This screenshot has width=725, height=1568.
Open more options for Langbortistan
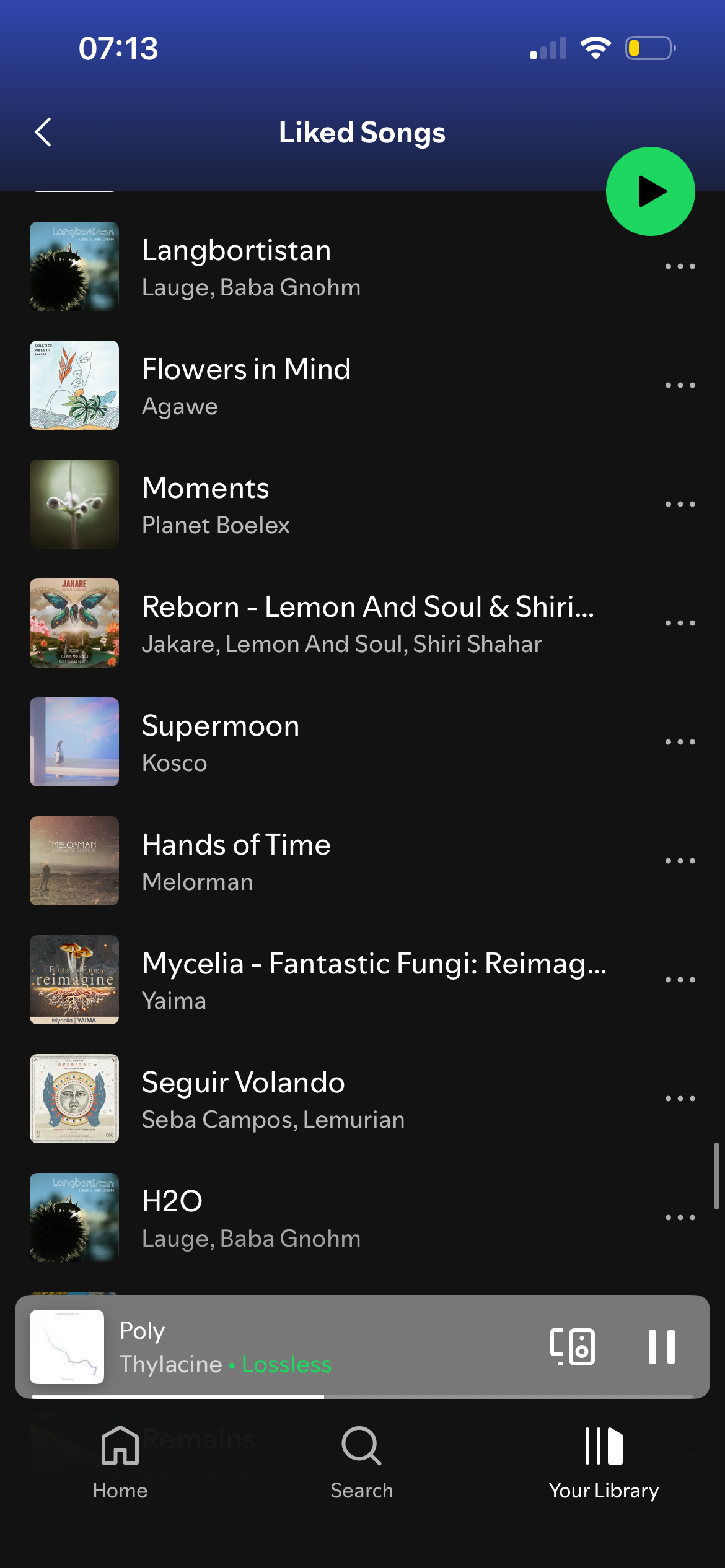tap(680, 266)
